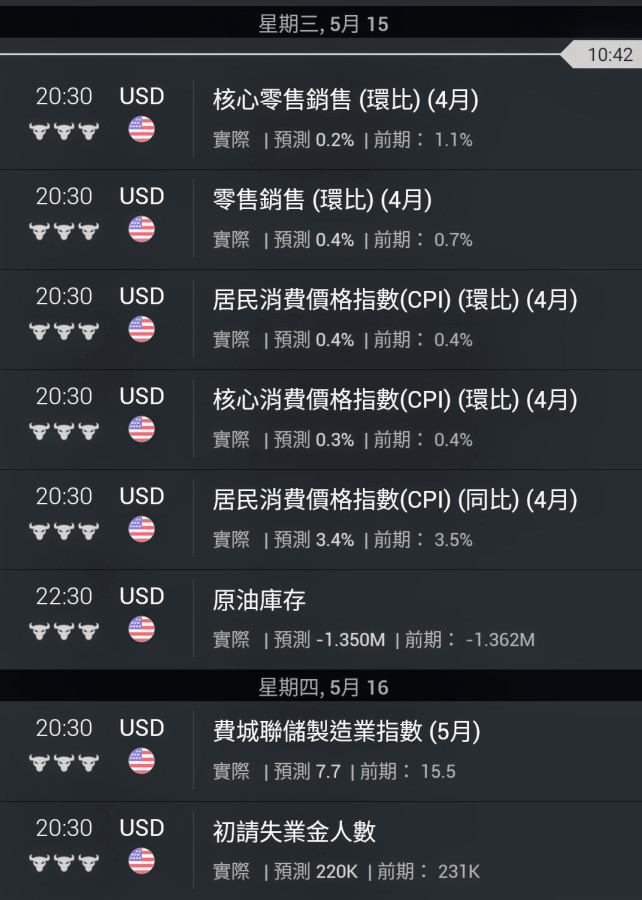Open 居民消費價格指數(CPI) (環比) (4月) event
Image resolution: width=642 pixels, height=900 pixels.
coord(394,300)
